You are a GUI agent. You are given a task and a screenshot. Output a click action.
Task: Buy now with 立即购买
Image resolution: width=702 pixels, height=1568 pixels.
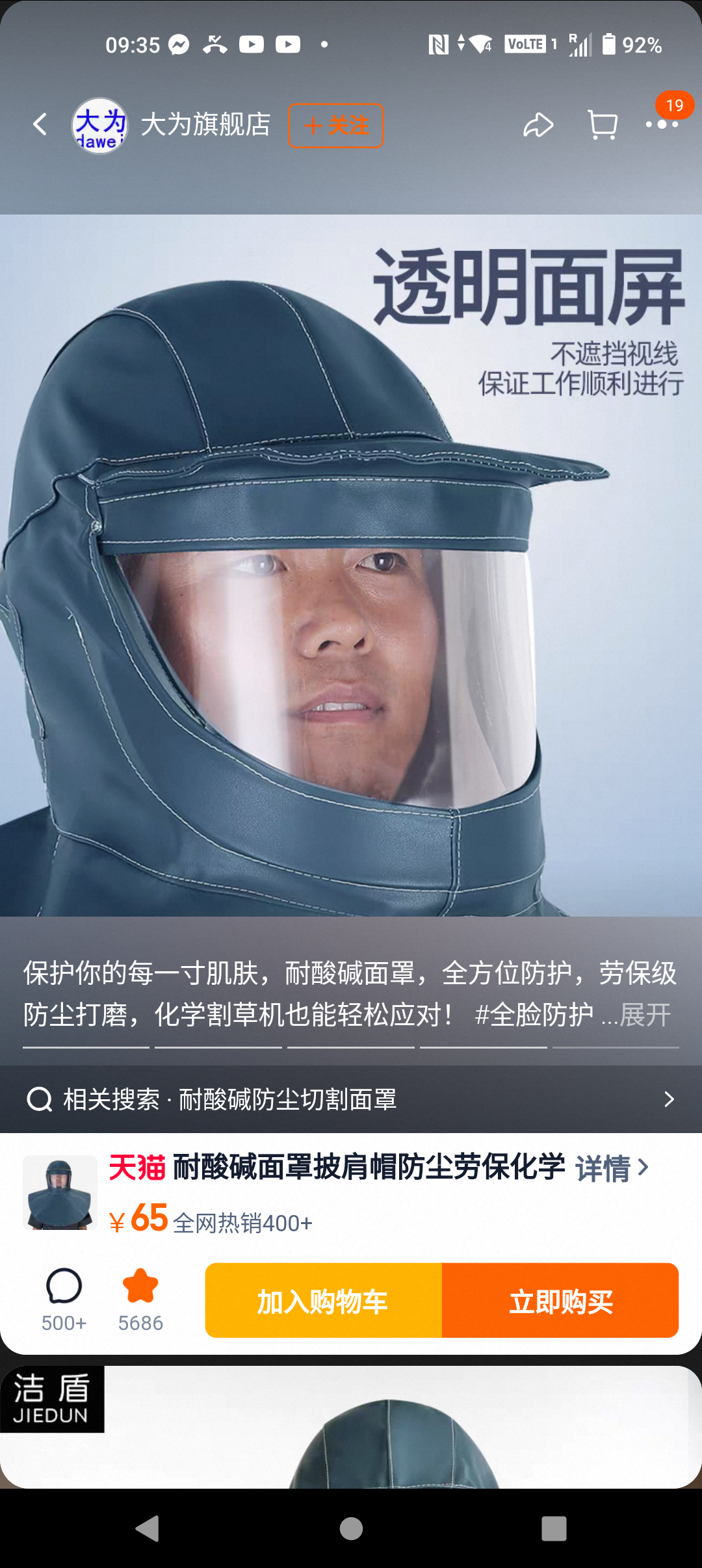(560, 1300)
